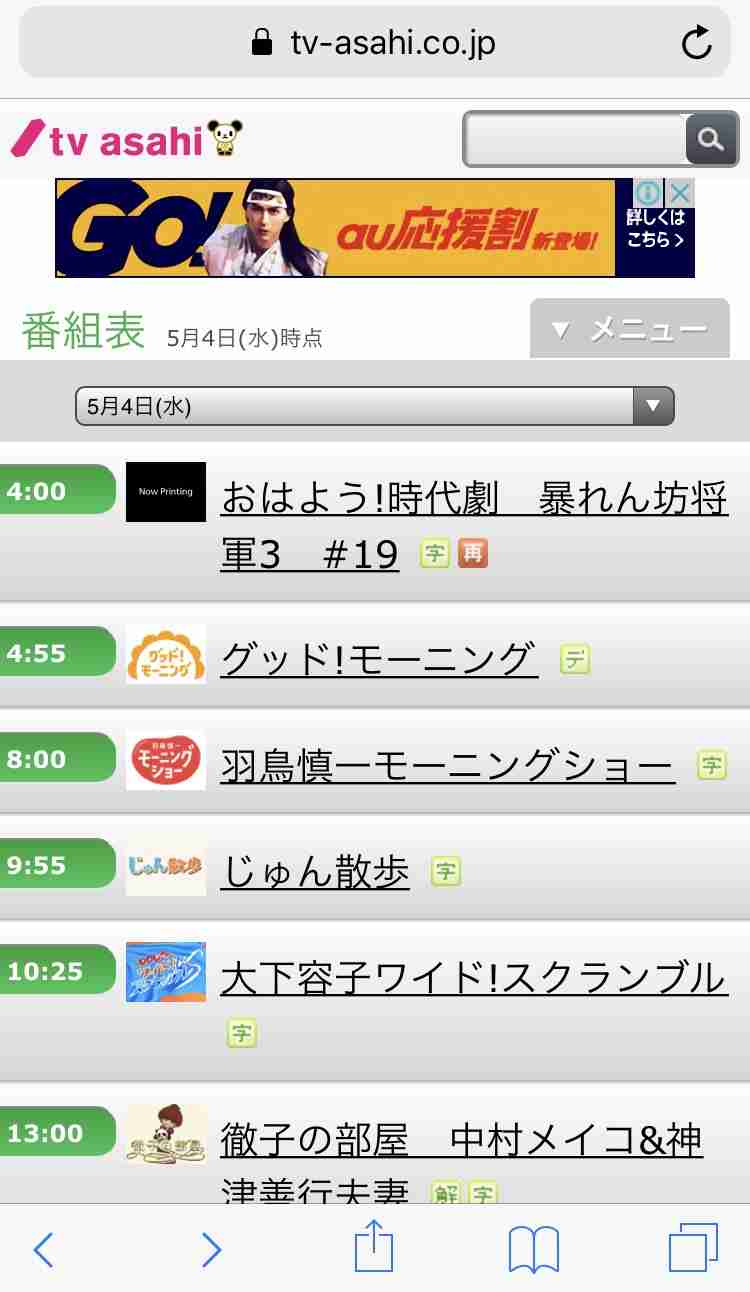Image resolution: width=750 pixels, height=1292 pixels.
Task: Open the じゅん散歩 program
Action: point(315,872)
